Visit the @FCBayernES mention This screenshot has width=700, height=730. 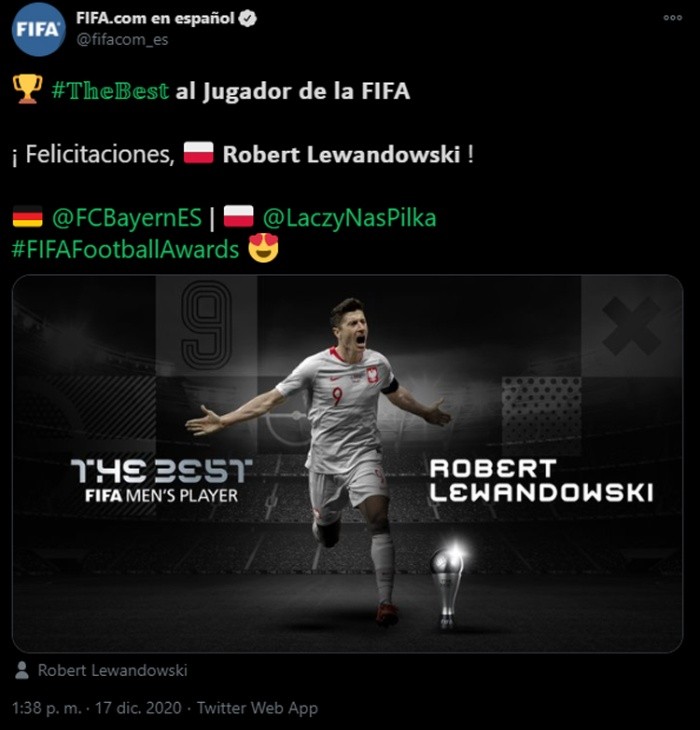pyautogui.click(x=126, y=217)
